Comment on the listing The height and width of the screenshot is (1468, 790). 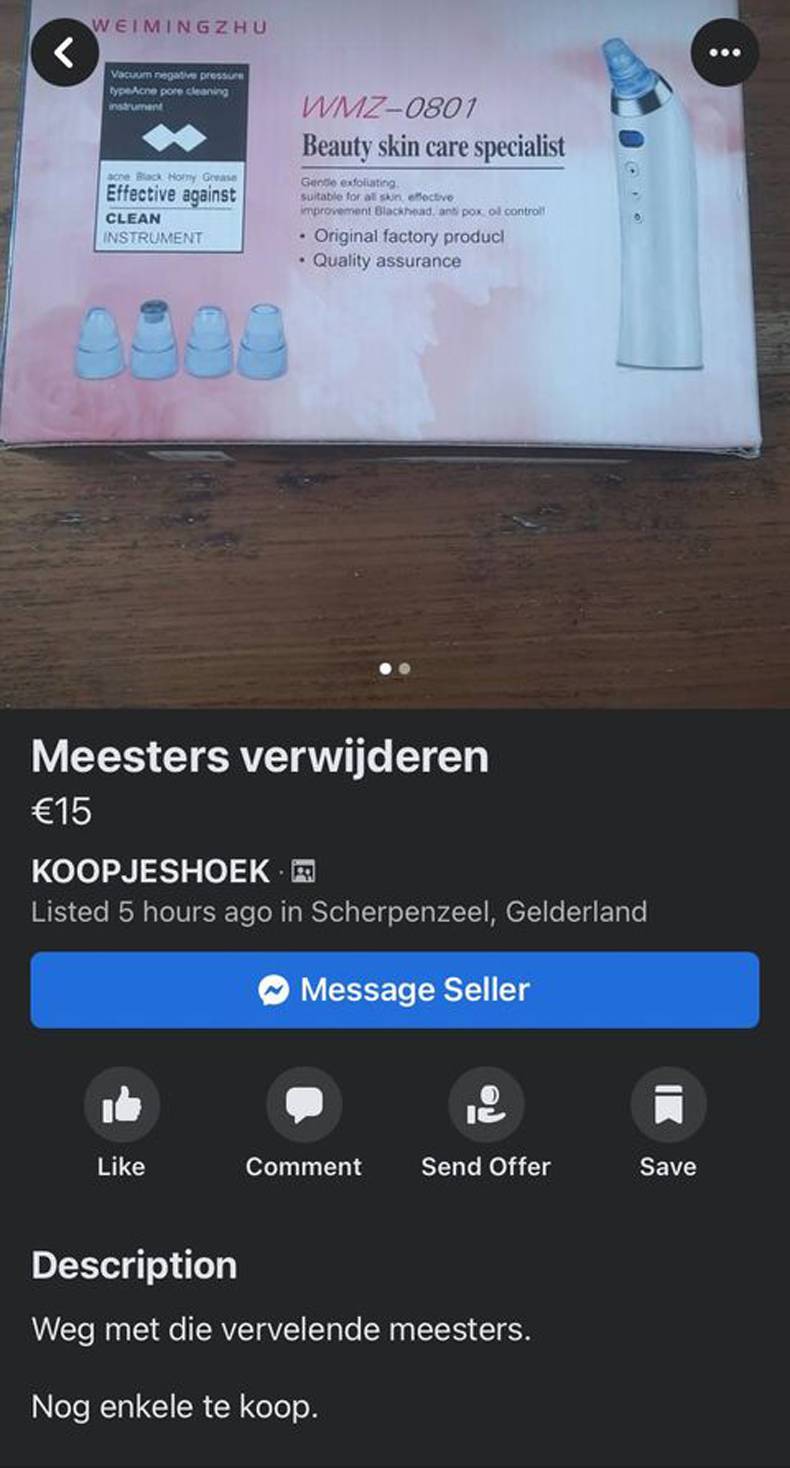tap(303, 1105)
